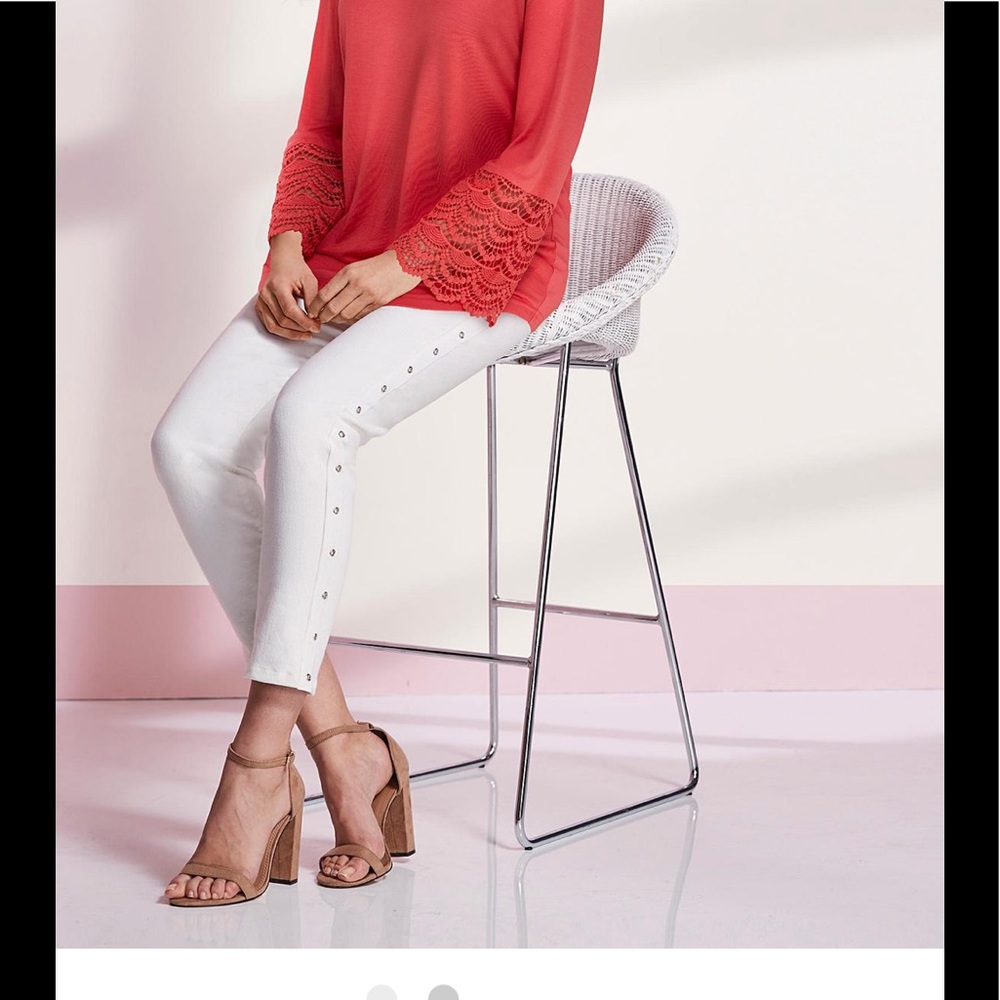Viewport: 1000px width, 1000px height.
Task: Select the lighter gray page indicator dot
Action: click(382, 993)
